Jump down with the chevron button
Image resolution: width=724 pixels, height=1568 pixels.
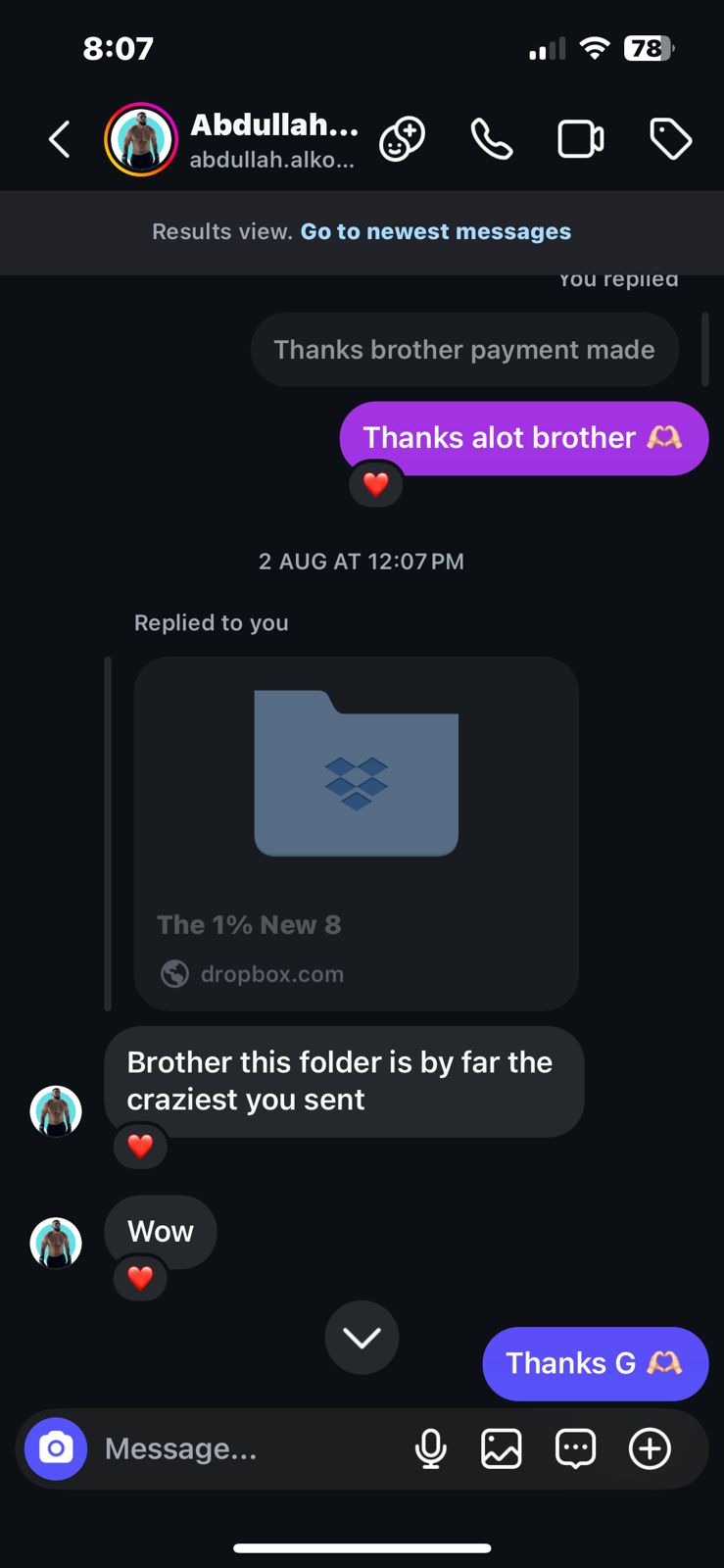(362, 1338)
